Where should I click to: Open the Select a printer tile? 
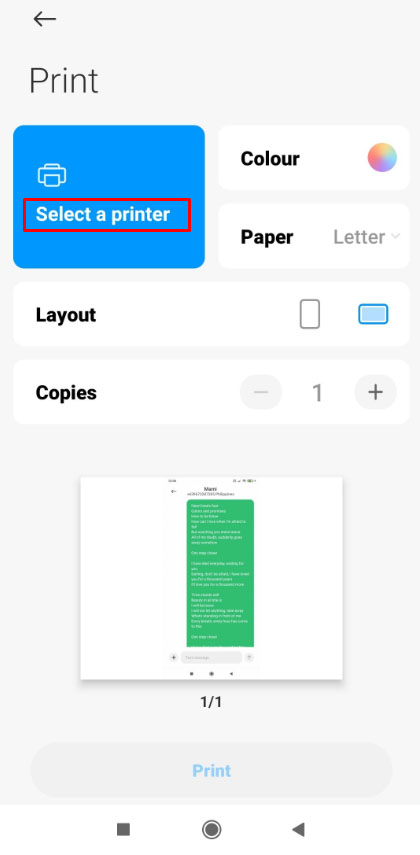109,197
